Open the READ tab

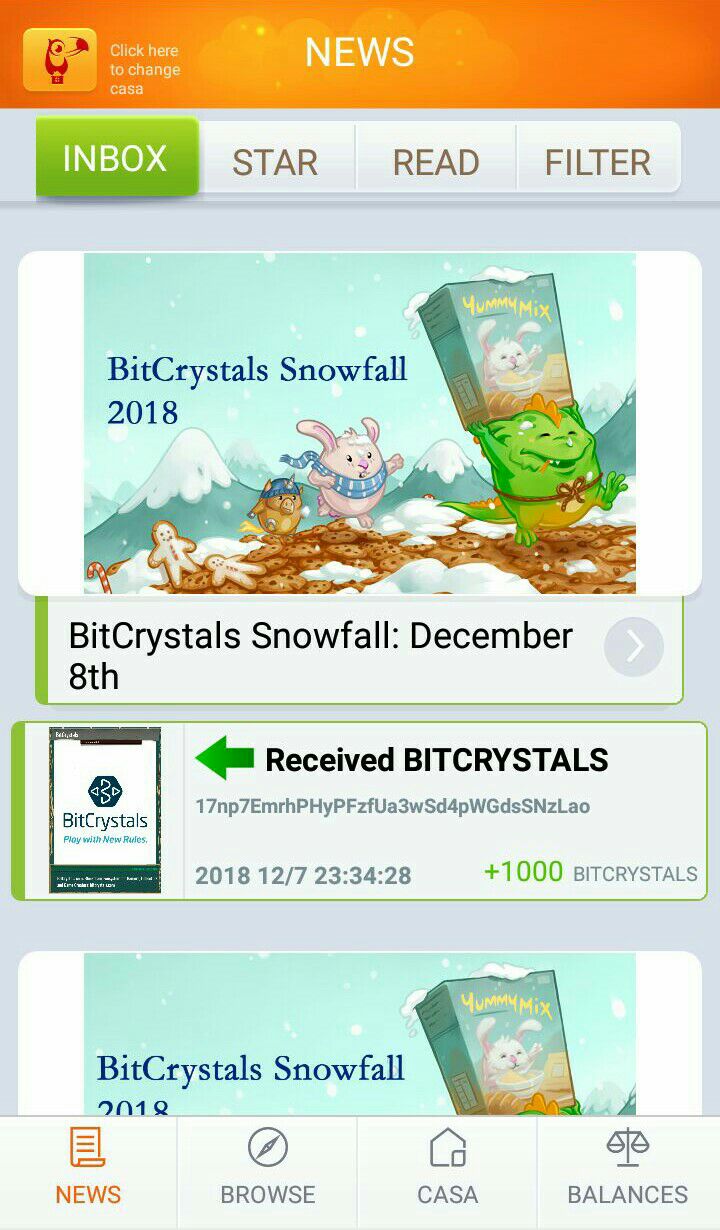(x=436, y=160)
